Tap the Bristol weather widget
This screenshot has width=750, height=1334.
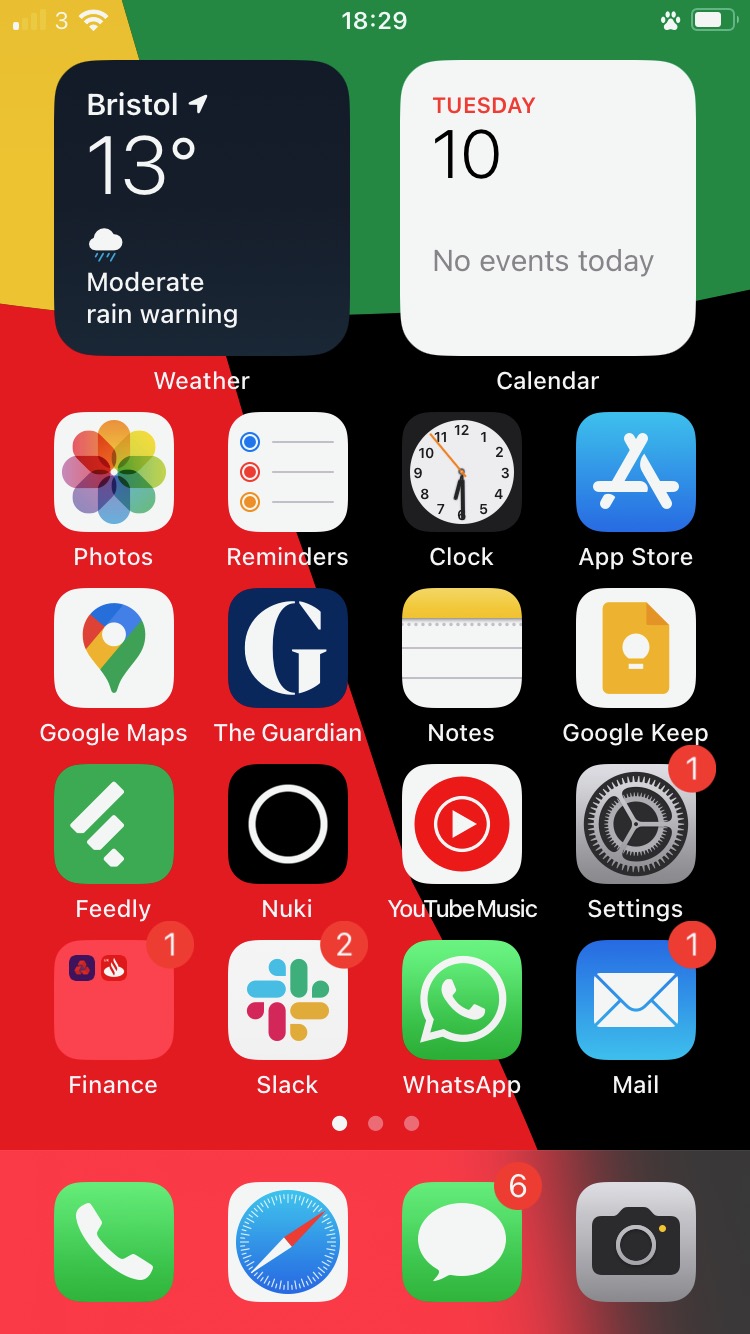(201, 205)
